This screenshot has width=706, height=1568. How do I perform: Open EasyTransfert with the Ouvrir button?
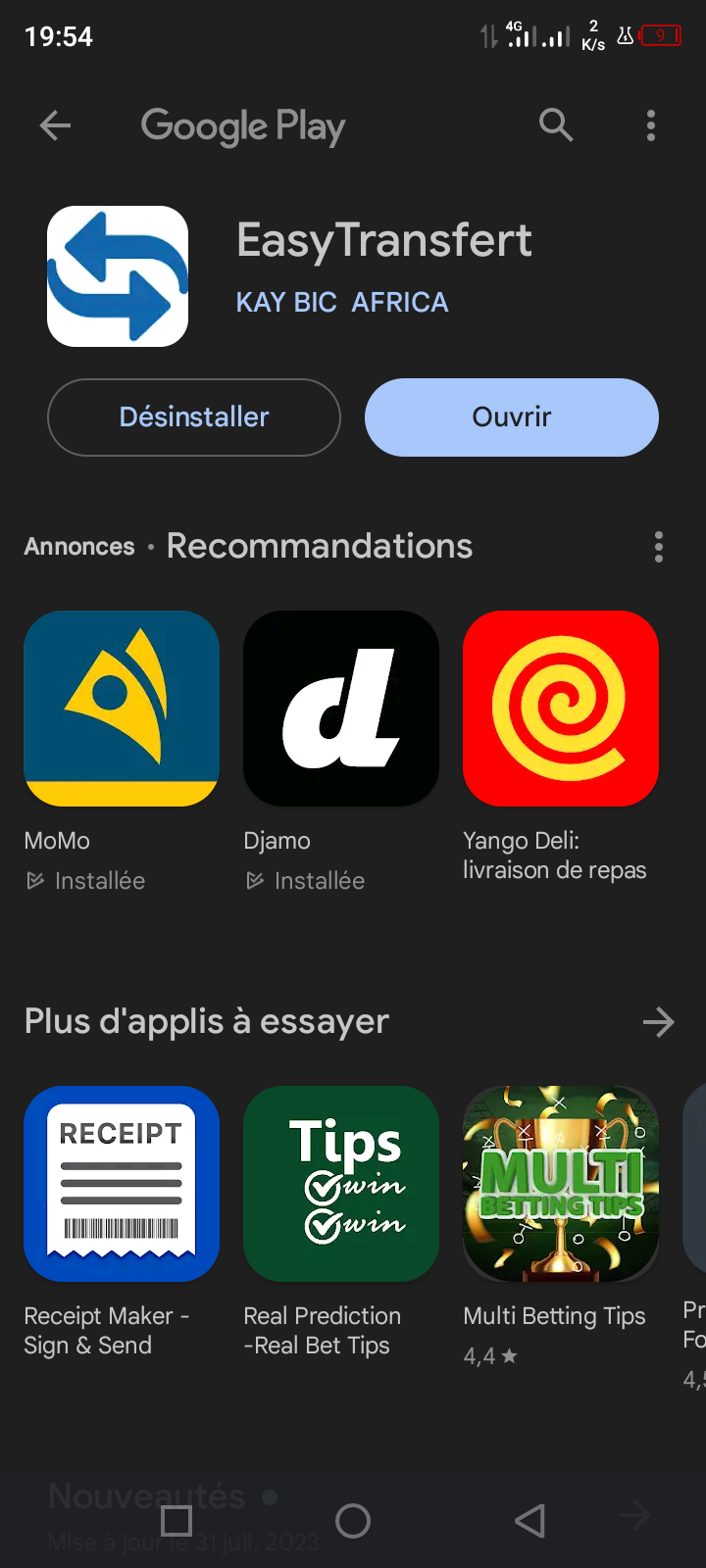(x=512, y=417)
